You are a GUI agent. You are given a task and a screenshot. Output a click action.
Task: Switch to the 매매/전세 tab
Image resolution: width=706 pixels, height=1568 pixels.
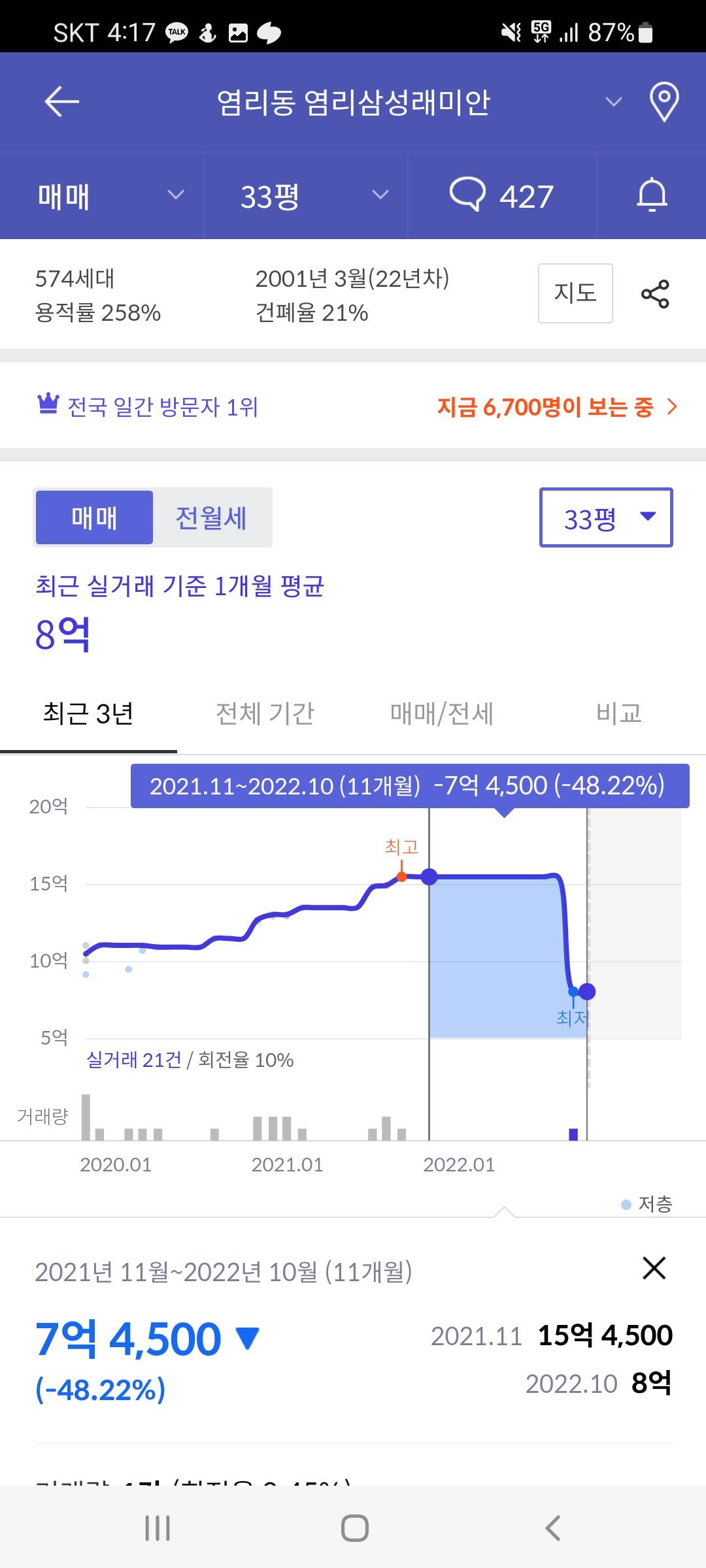pos(442,714)
